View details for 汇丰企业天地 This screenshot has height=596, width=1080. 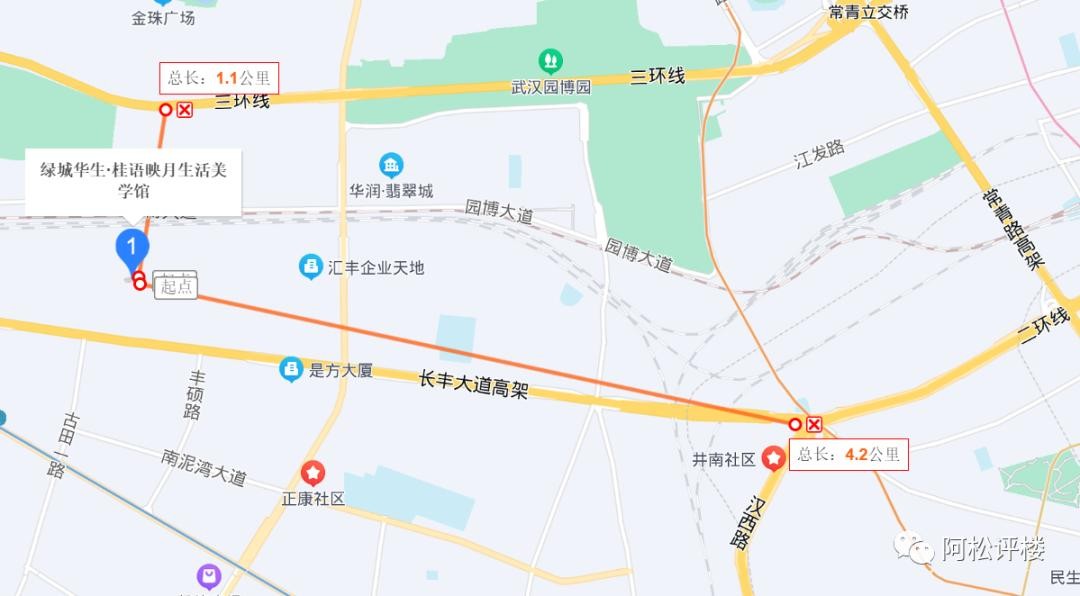311,267
